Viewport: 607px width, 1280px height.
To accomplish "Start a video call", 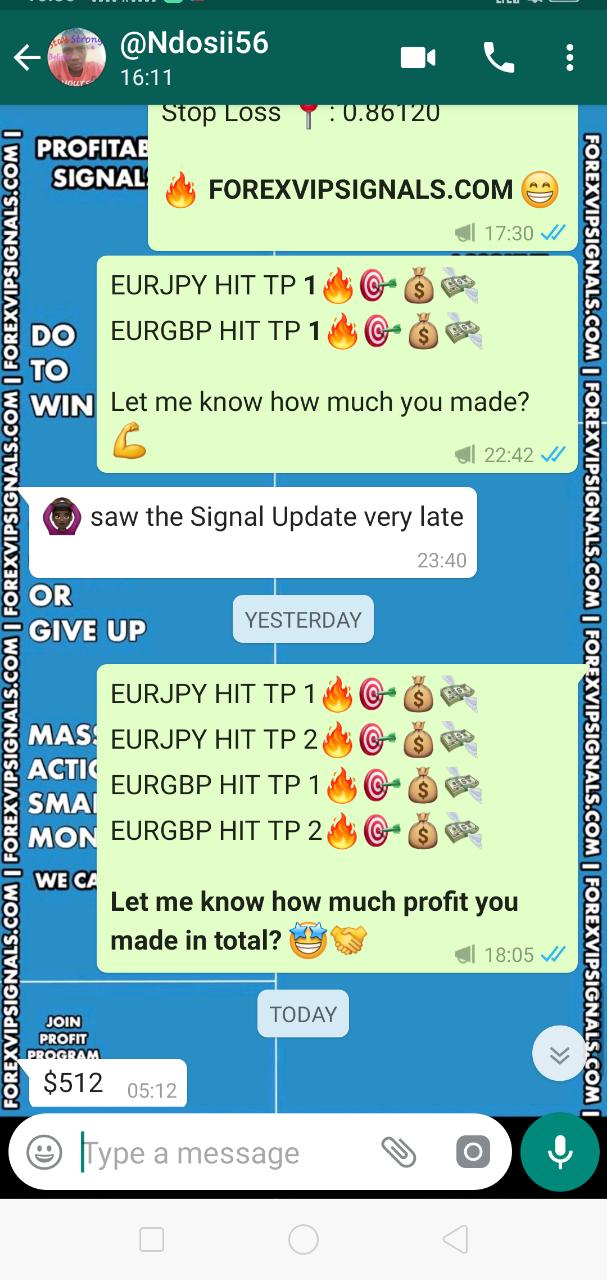I will coord(419,58).
